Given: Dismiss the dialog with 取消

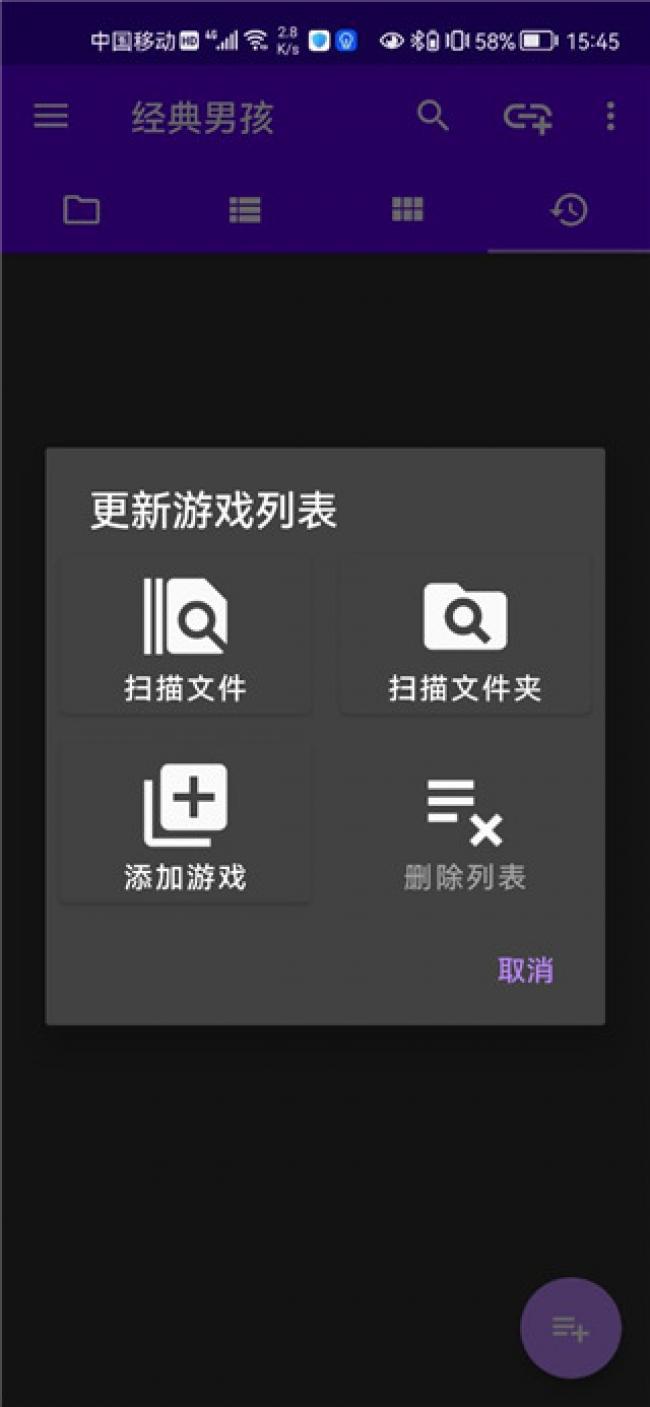Looking at the screenshot, I should coord(525,970).
